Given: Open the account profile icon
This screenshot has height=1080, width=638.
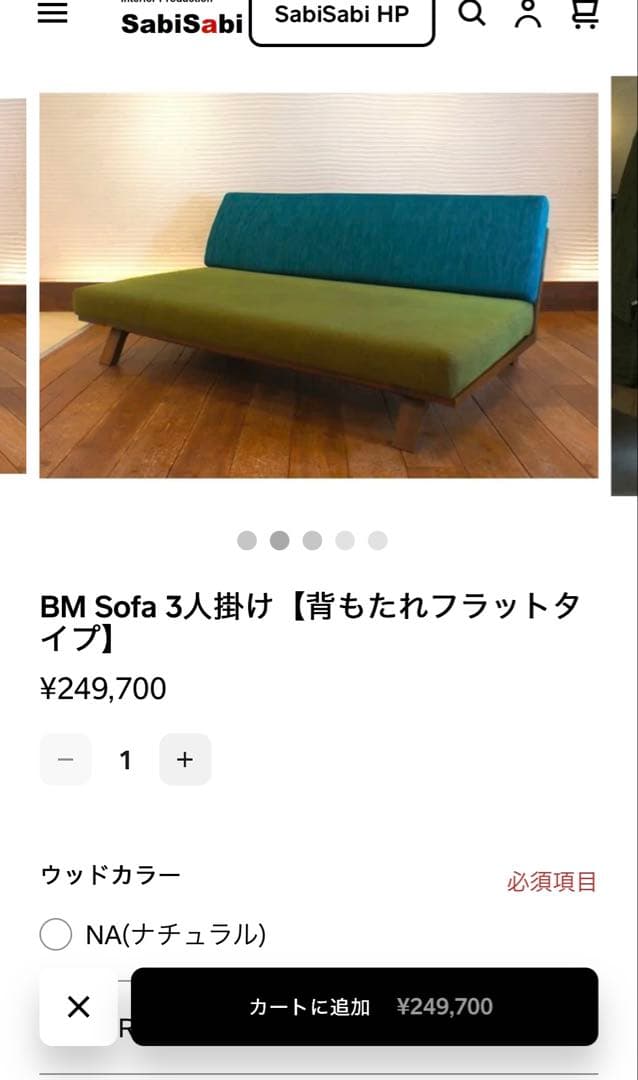Looking at the screenshot, I should click(528, 14).
